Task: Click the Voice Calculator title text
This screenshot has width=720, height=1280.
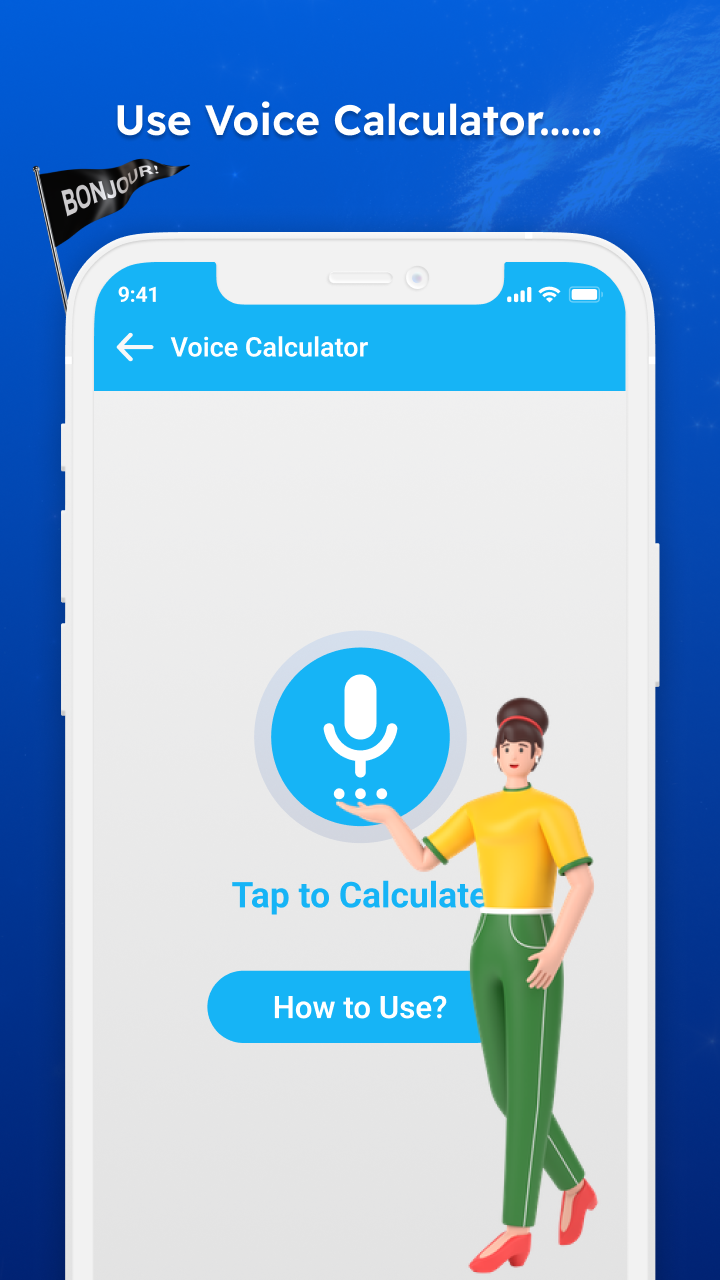Action: pyautogui.click(x=270, y=347)
